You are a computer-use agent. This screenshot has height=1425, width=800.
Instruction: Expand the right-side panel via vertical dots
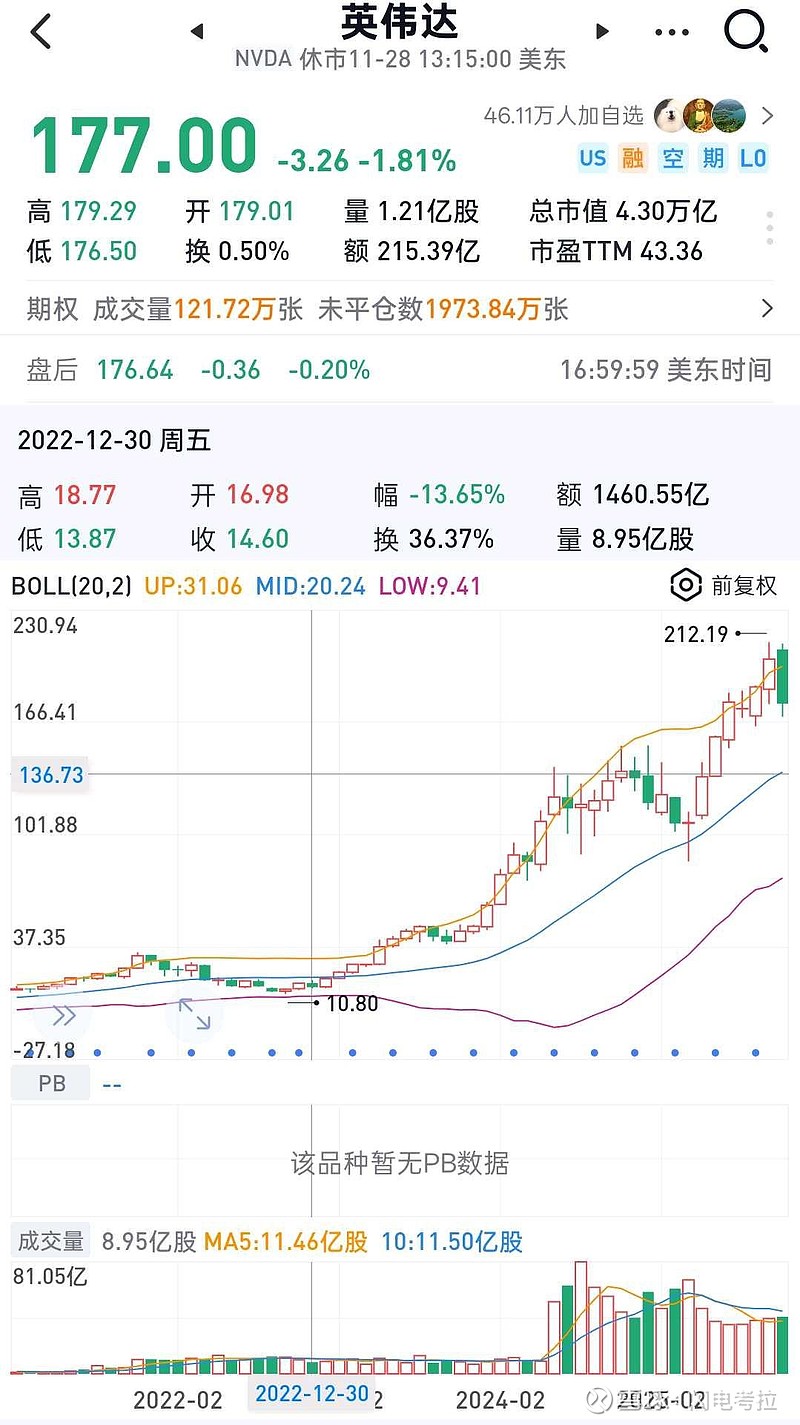point(770,225)
